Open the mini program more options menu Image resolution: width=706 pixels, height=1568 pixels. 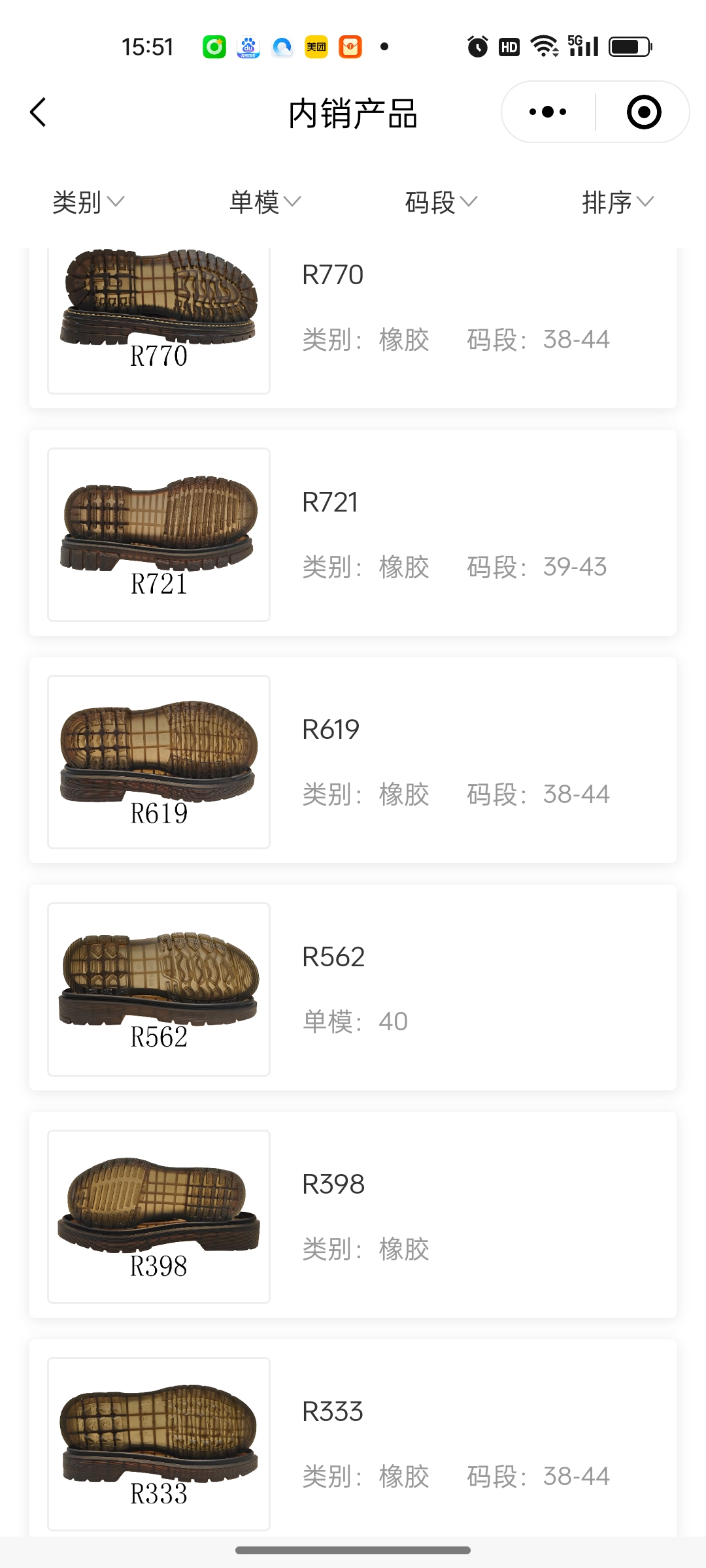(x=548, y=112)
